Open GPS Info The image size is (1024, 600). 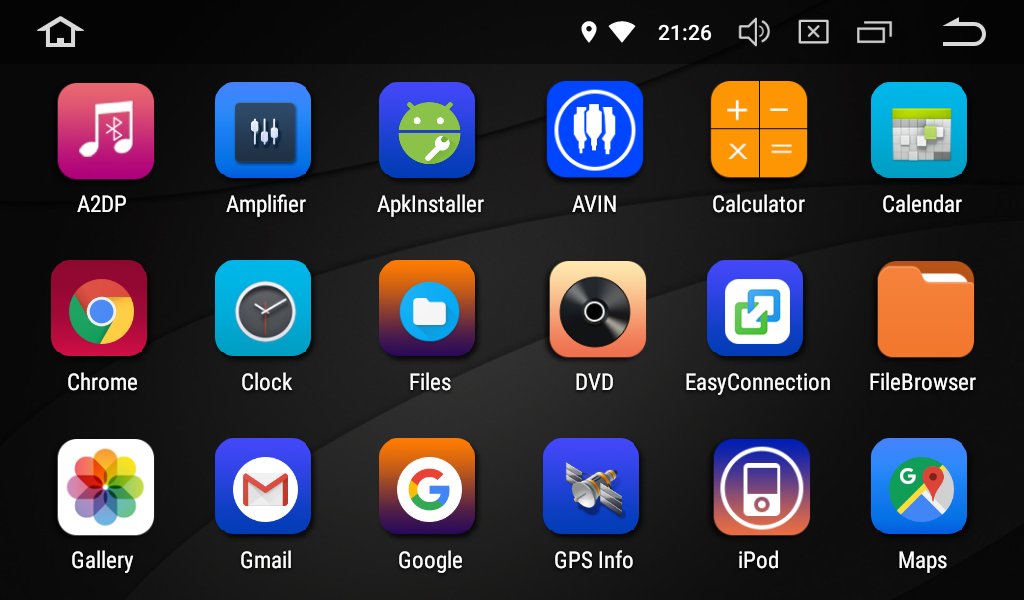coord(591,487)
